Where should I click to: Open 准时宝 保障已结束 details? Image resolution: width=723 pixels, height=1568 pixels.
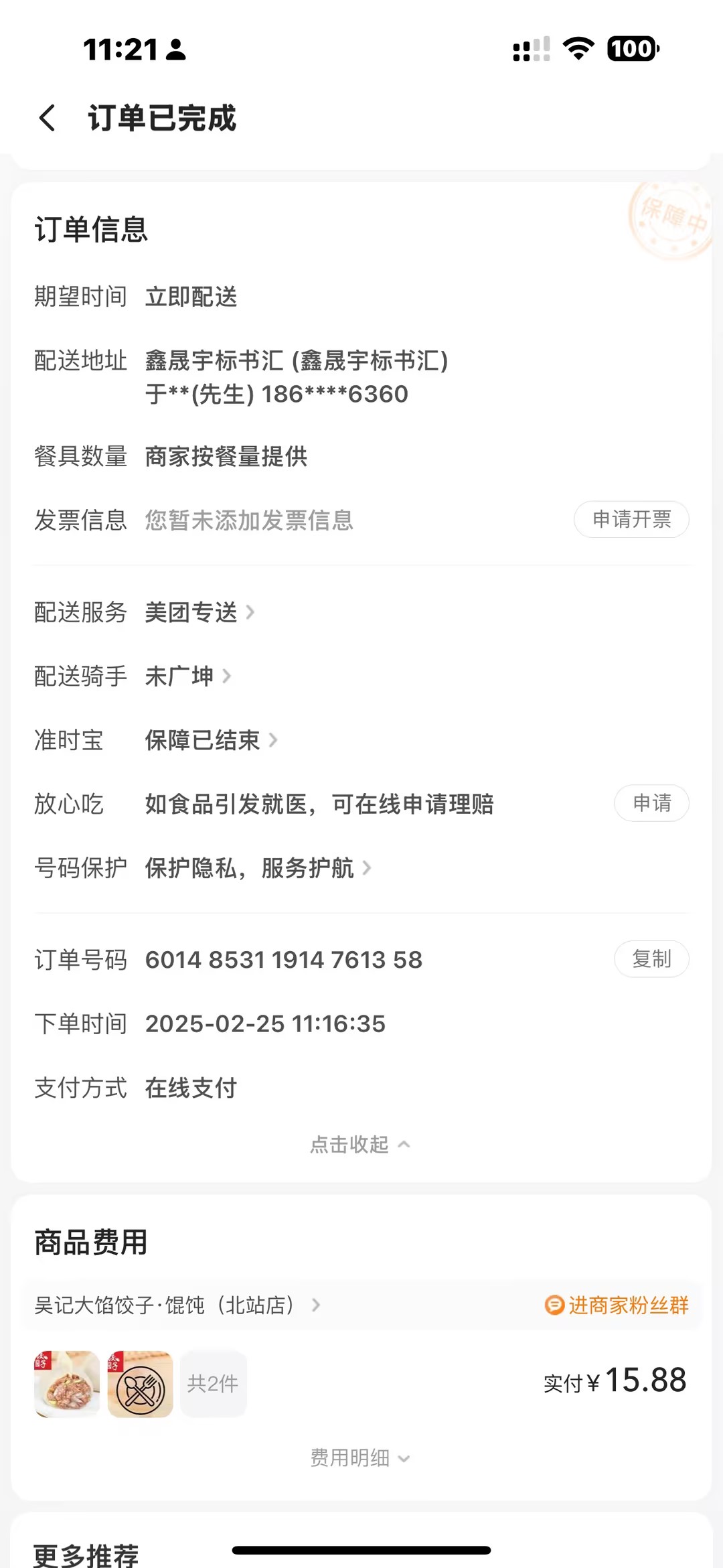tap(210, 740)
